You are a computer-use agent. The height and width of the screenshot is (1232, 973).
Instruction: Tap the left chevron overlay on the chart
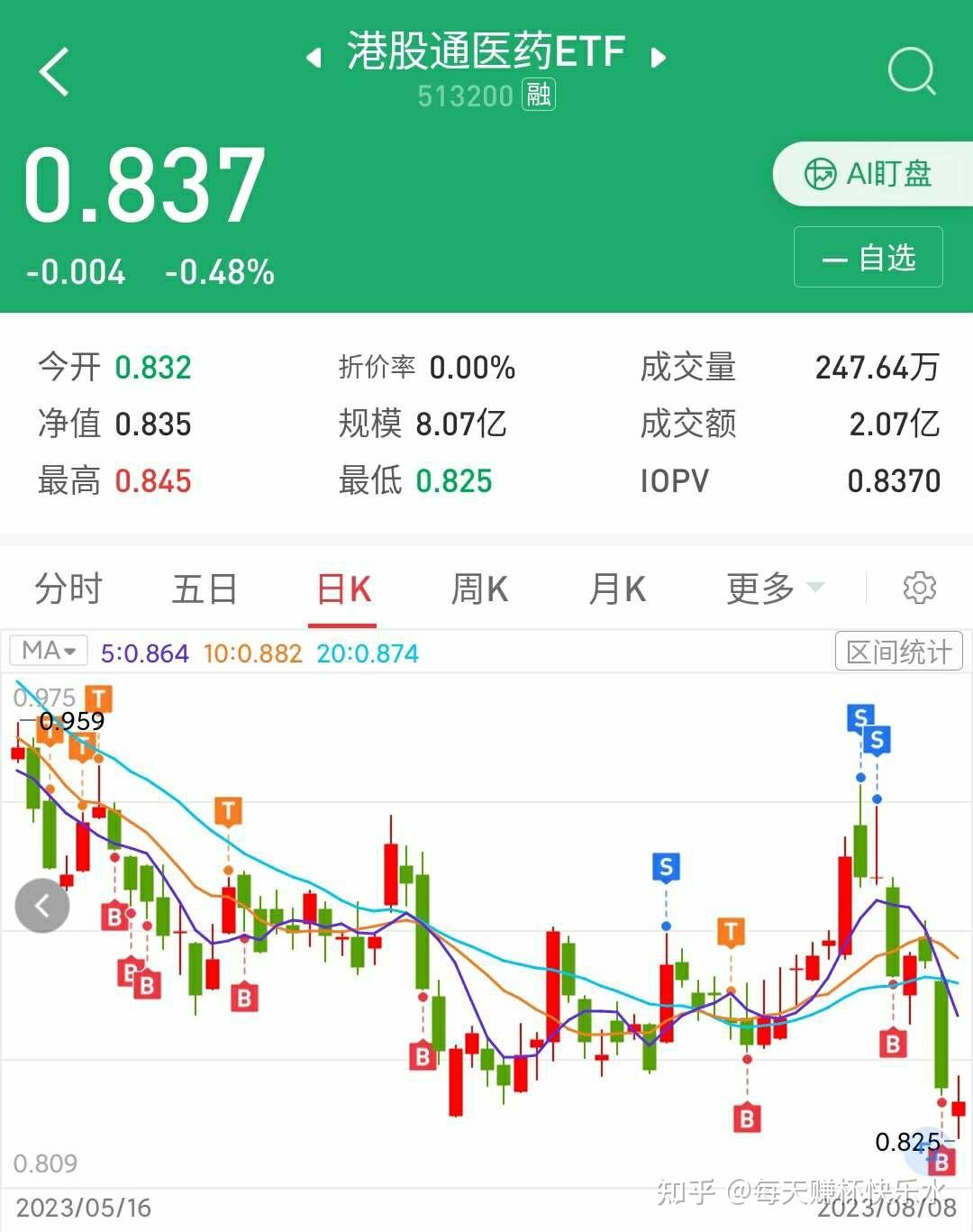pyautogui.click(x=41, y=906)
